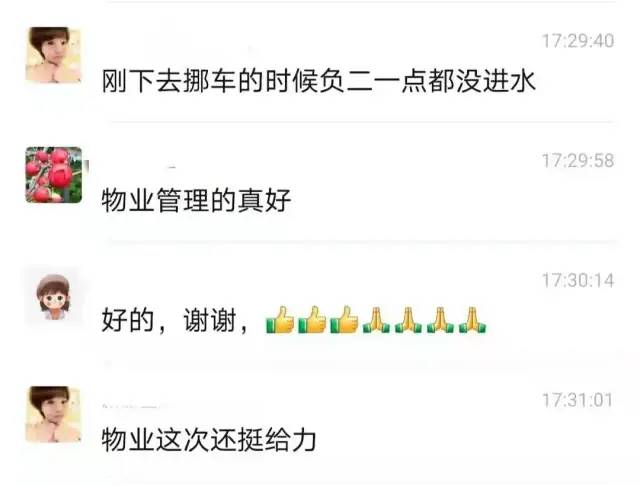Tap avatar beside message 物业这次还挺给力
This screenshot has height=486, width=640.
[x=53, y=414]
